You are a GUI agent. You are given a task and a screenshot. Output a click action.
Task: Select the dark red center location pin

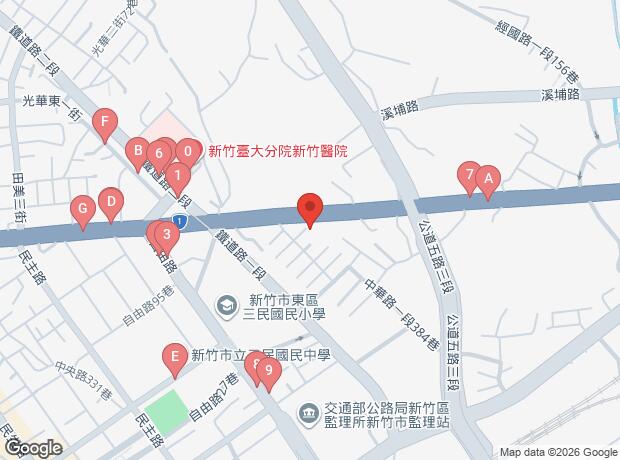click(310, 211)
